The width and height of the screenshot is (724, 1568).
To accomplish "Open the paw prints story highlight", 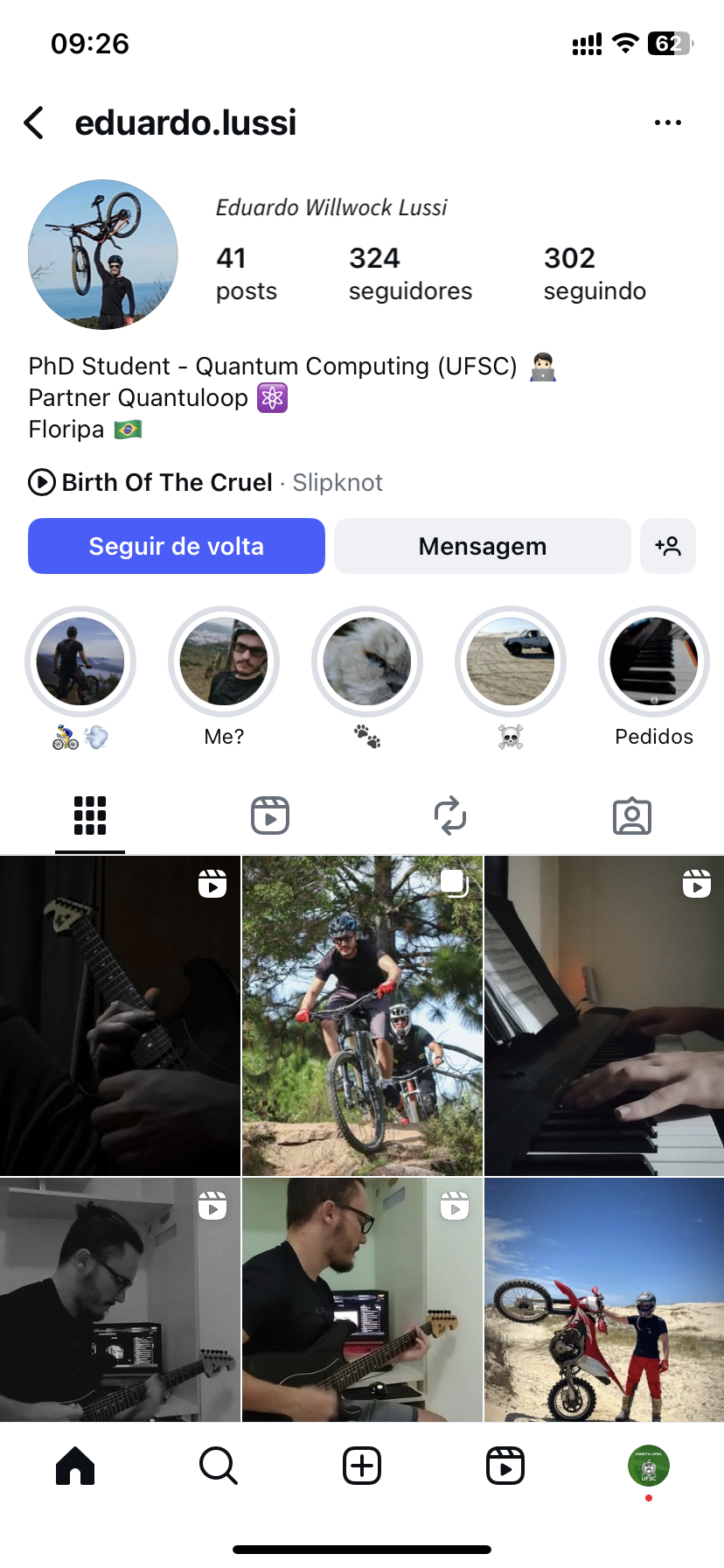I will point(367,662).
